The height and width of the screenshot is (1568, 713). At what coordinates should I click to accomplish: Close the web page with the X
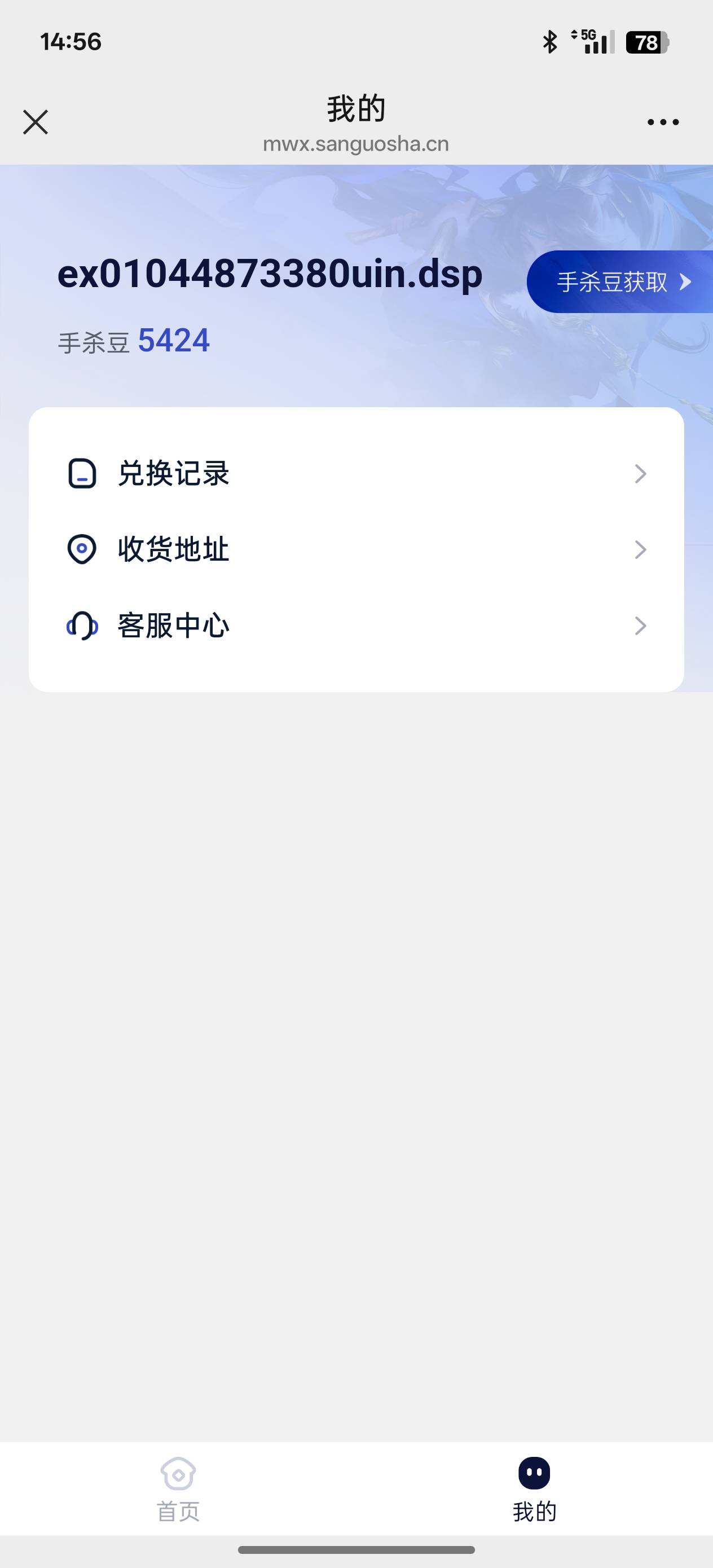(x=36, y=122)
